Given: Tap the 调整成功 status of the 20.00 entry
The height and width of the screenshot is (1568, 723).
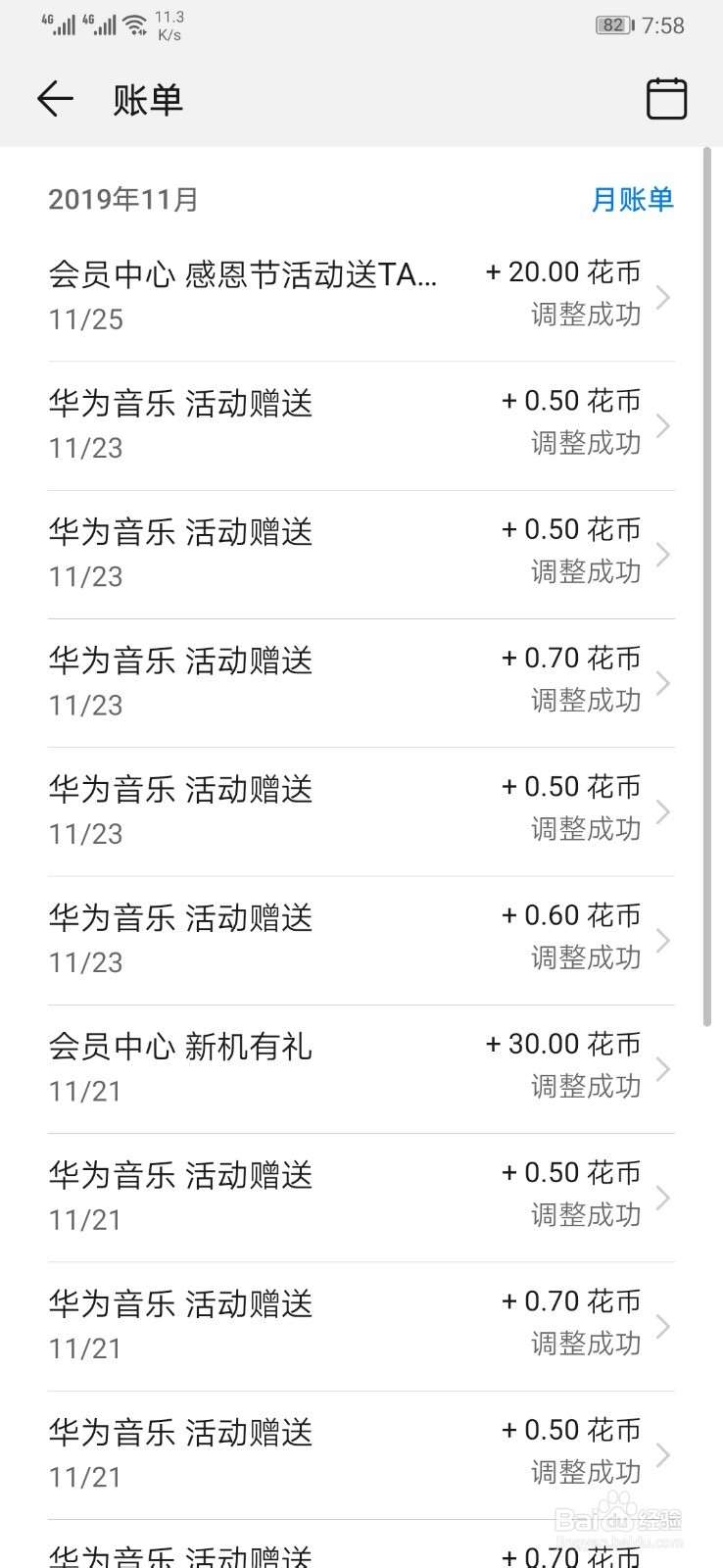Looking at the screenshot, I should click(586, 315).
